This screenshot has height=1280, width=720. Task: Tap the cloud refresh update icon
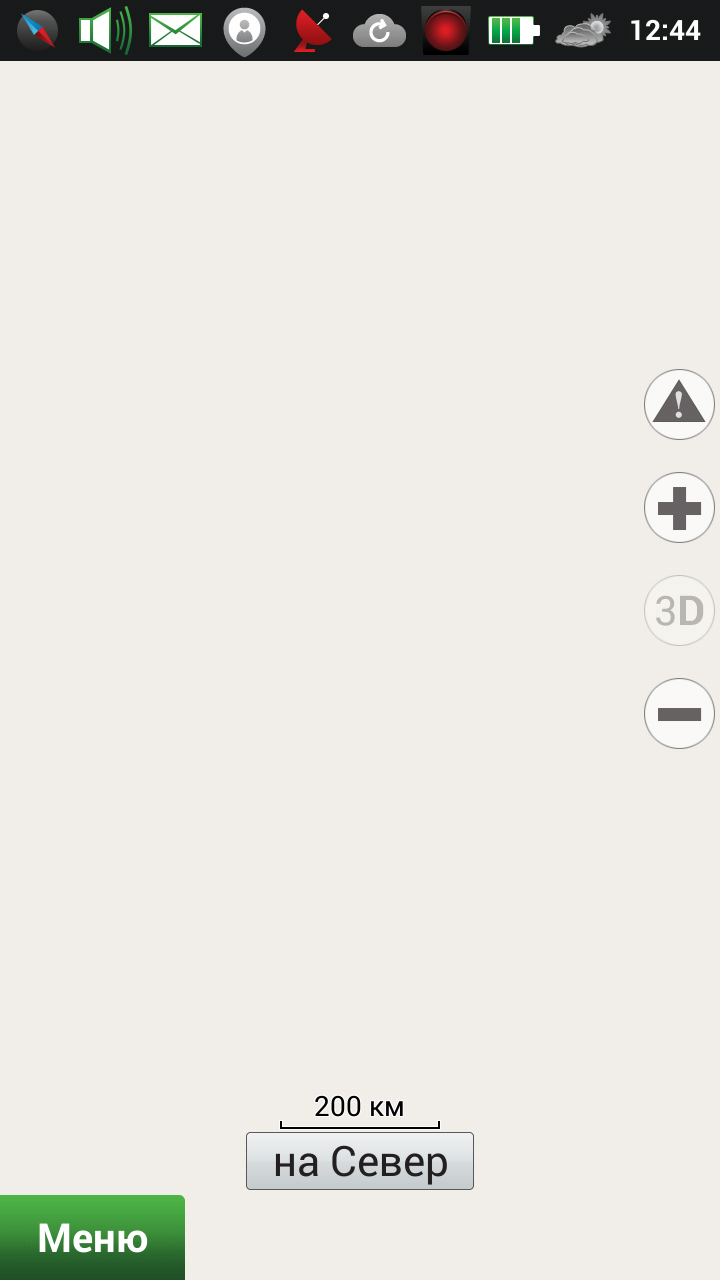[x=379, y=30]
